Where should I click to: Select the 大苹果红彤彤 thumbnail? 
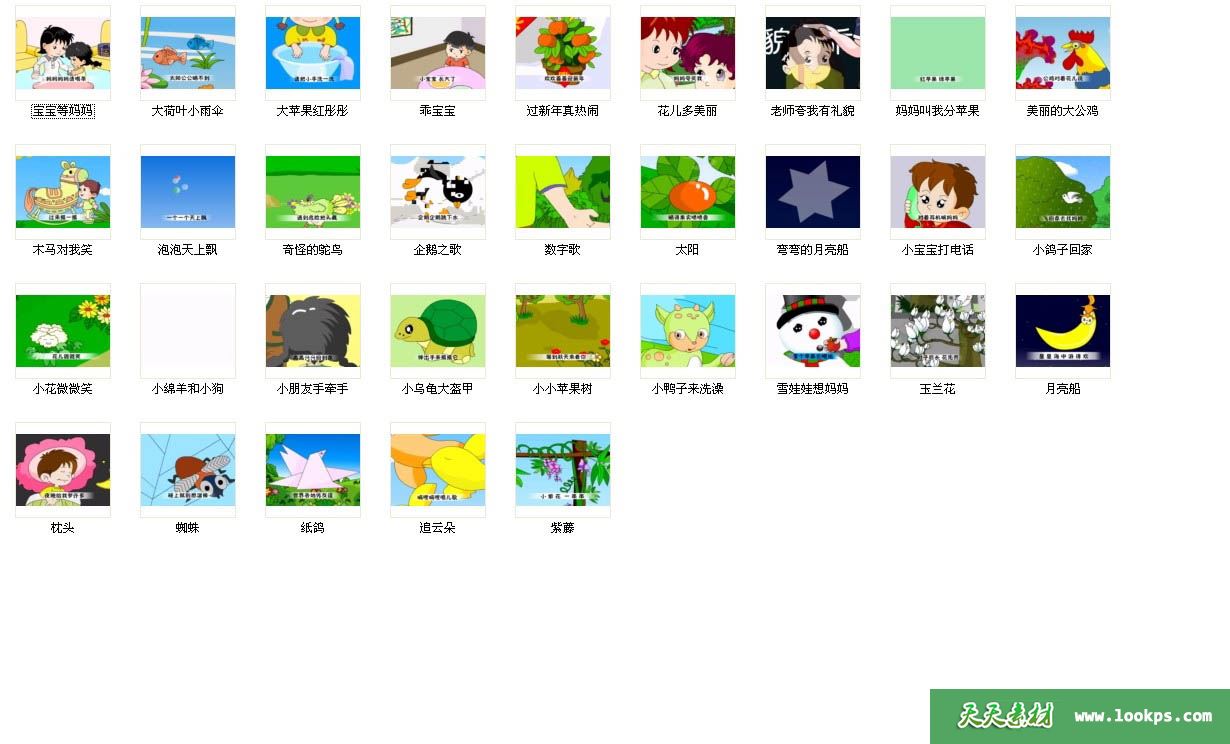tap(312, 53)
